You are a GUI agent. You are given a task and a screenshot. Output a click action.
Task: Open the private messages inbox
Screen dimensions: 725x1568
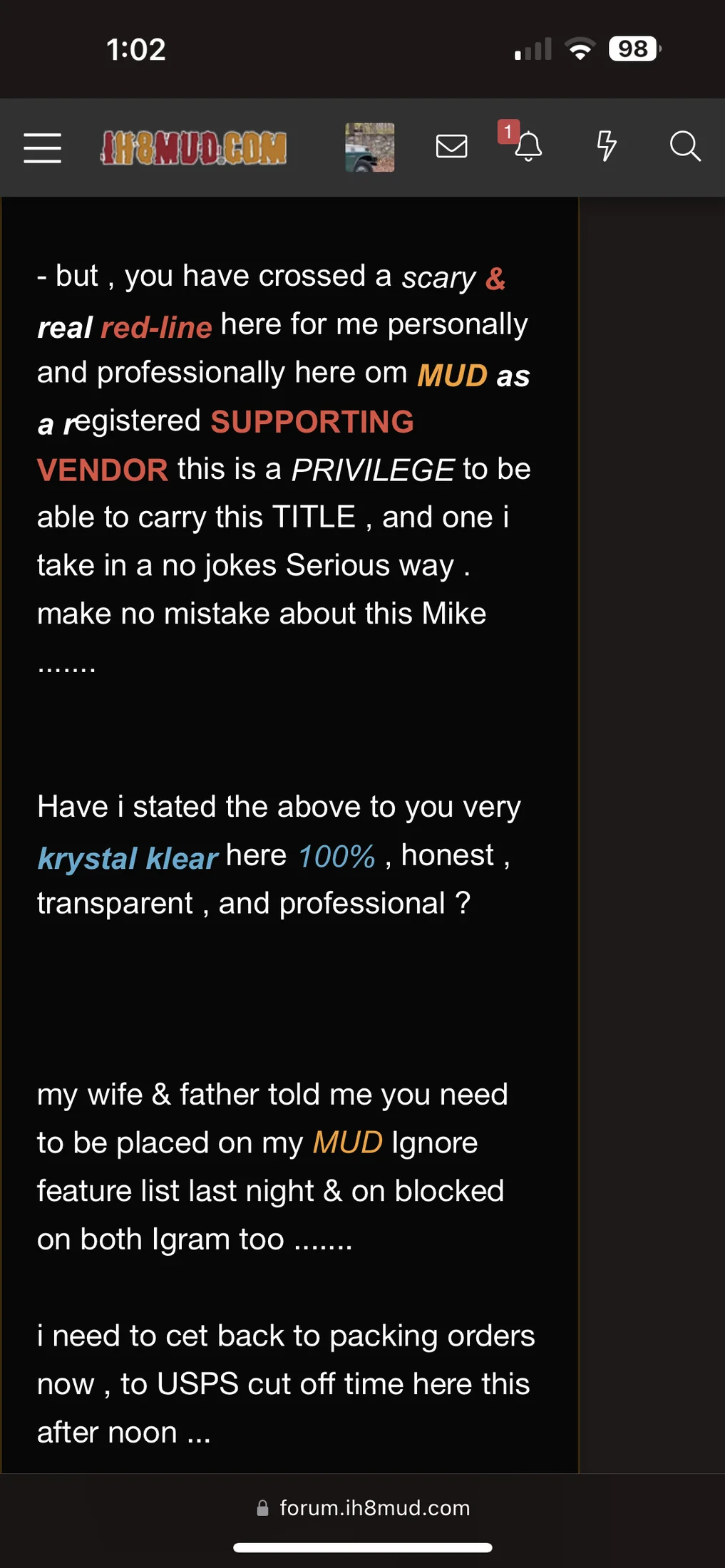(x=451, y=147)
